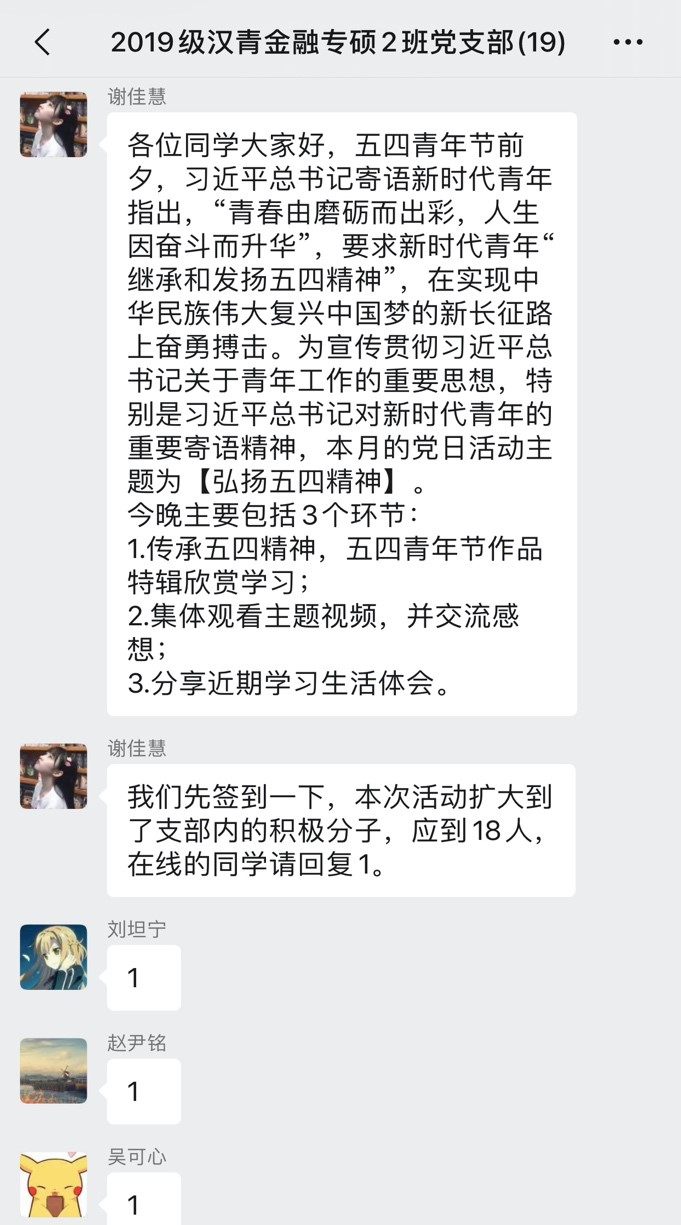View 吴可心's Pikachu avatar profile
This screenshot has width=681, height=1225.
click(54, 1185)
